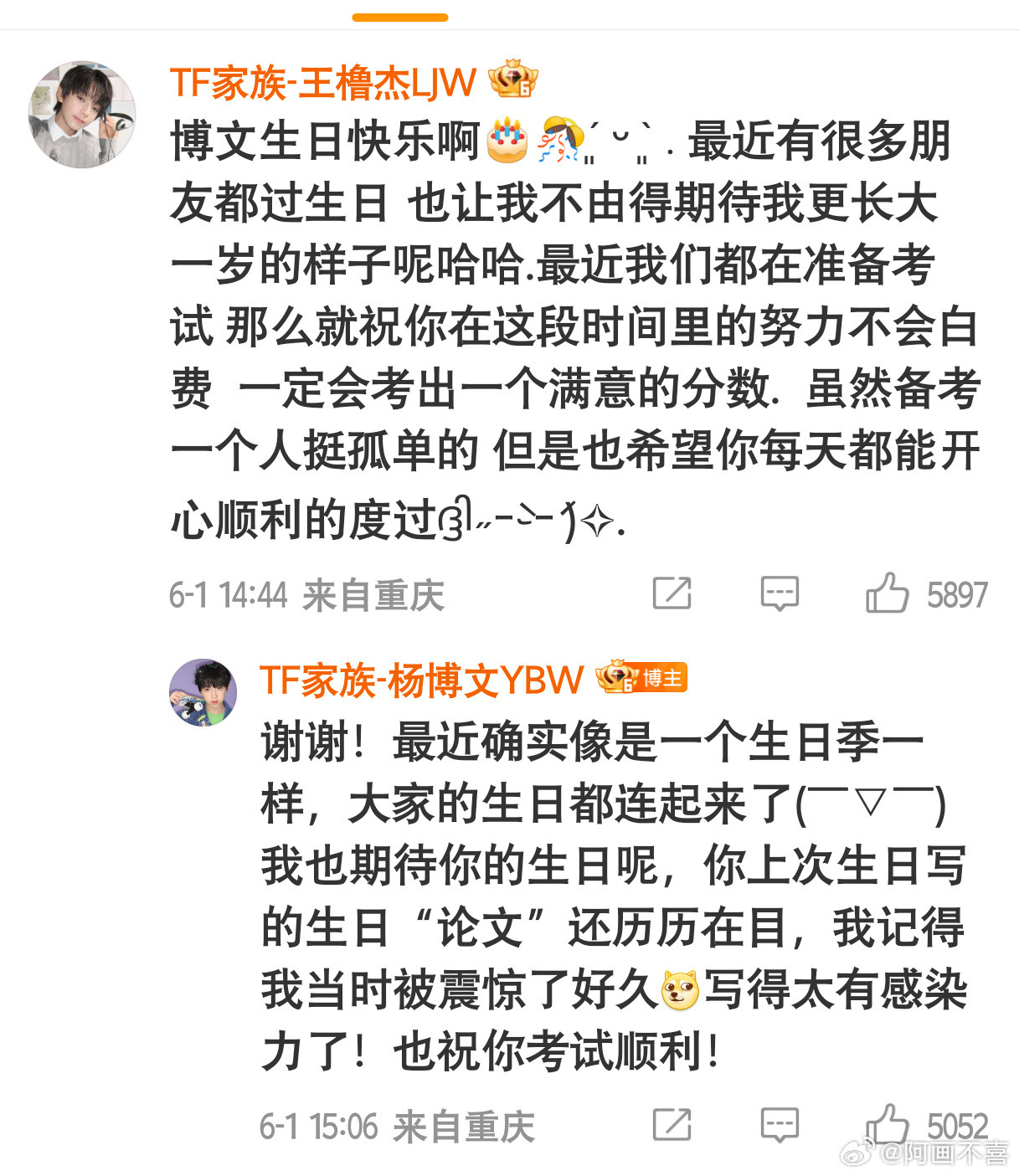Open 王橹杰LJW's profile avatar

[x=82, y=115]
